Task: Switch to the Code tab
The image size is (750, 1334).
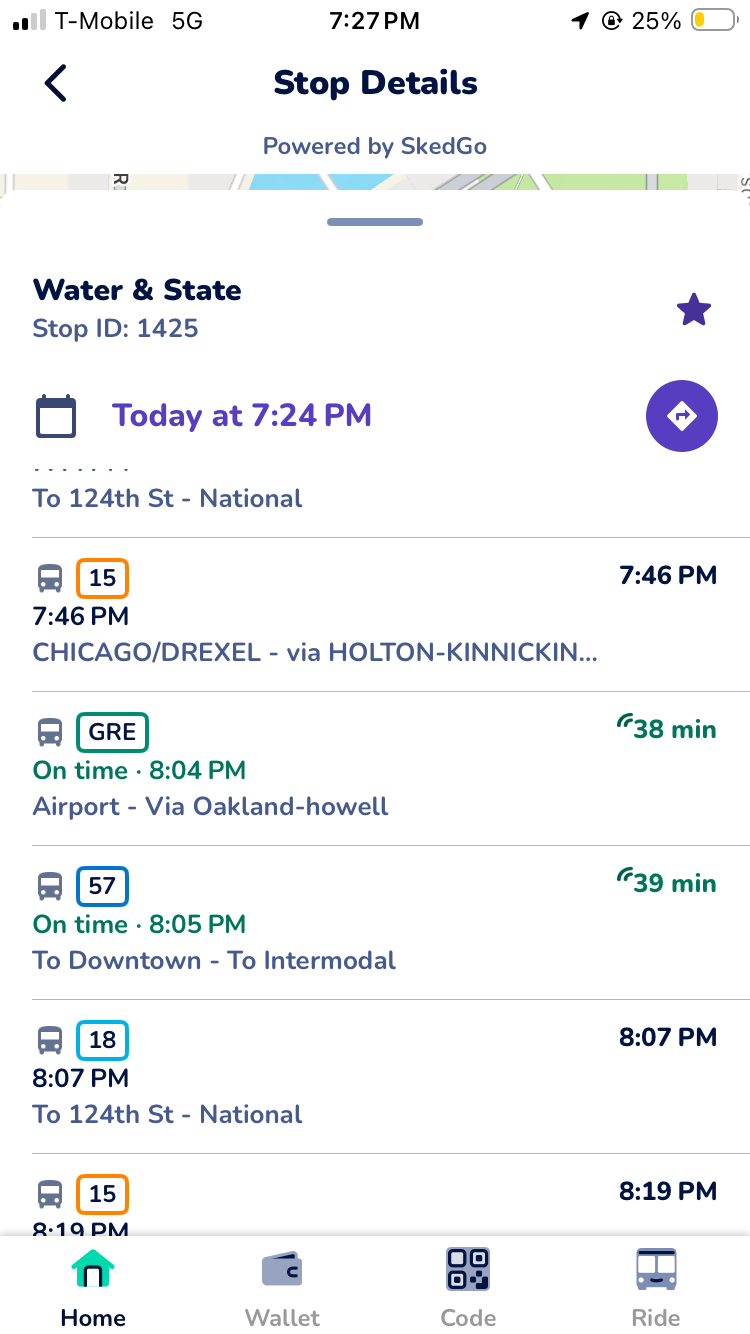Action: point(468,1288)
